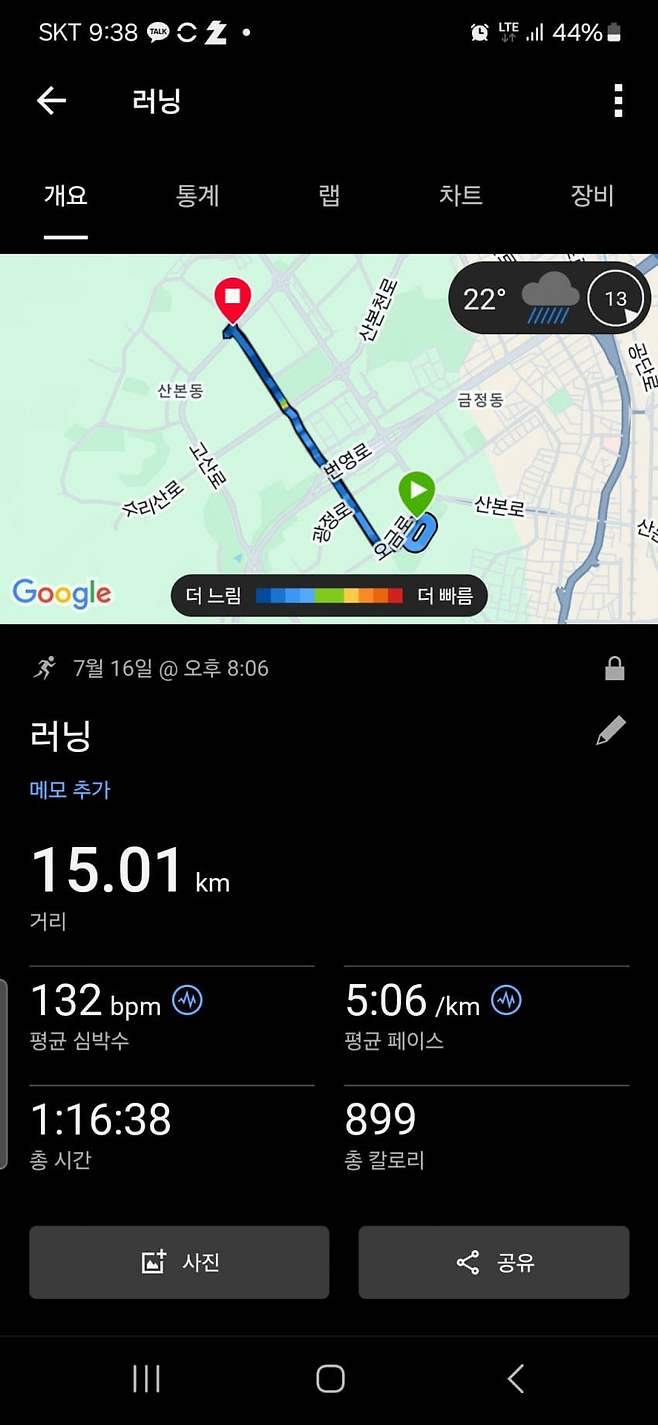Select the 장비 tab
Viewport: 658px width, 1425px height.
pyautogui.click(x=591, y=195)
